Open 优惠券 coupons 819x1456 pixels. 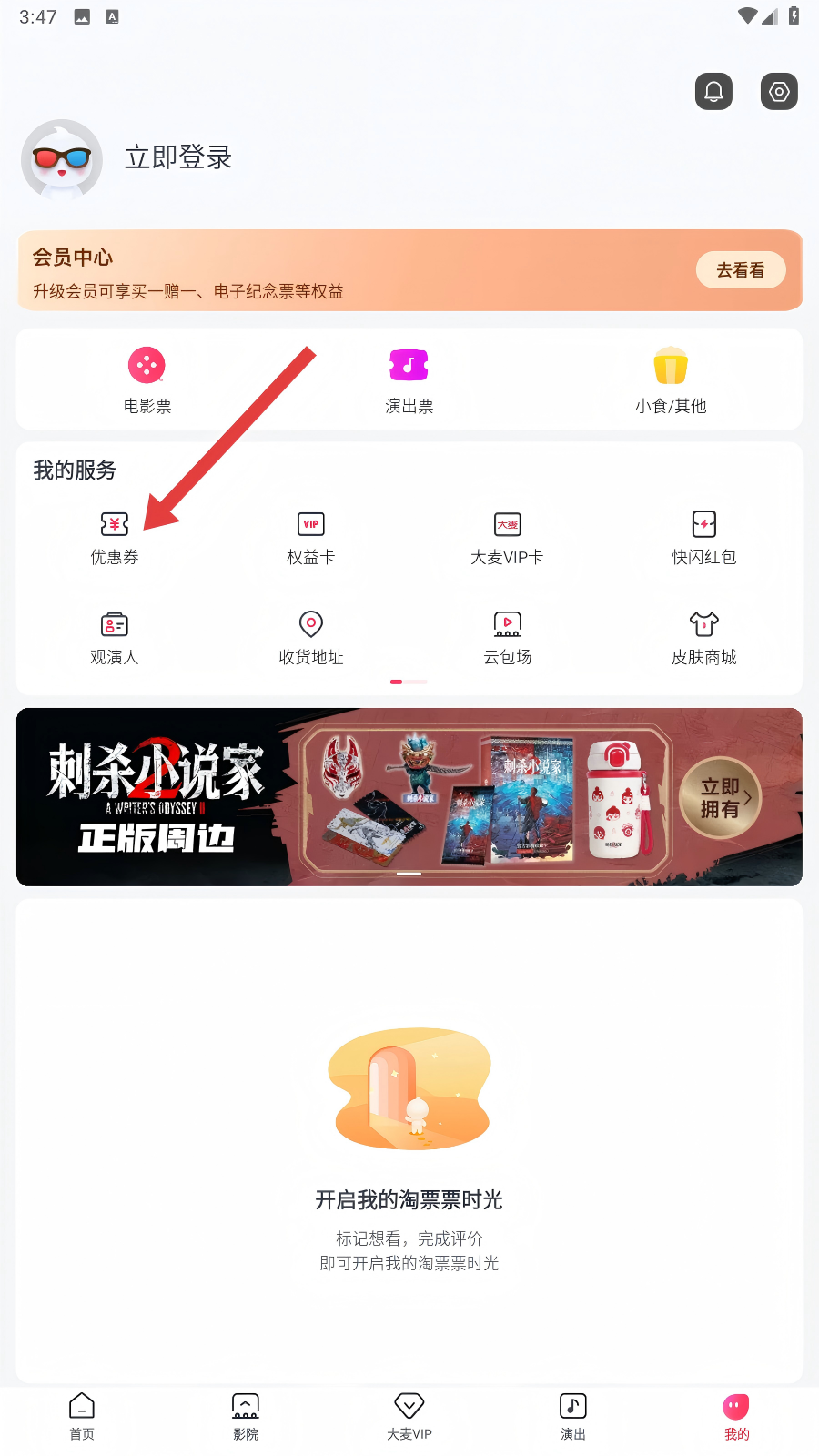[x=115, y=538]
